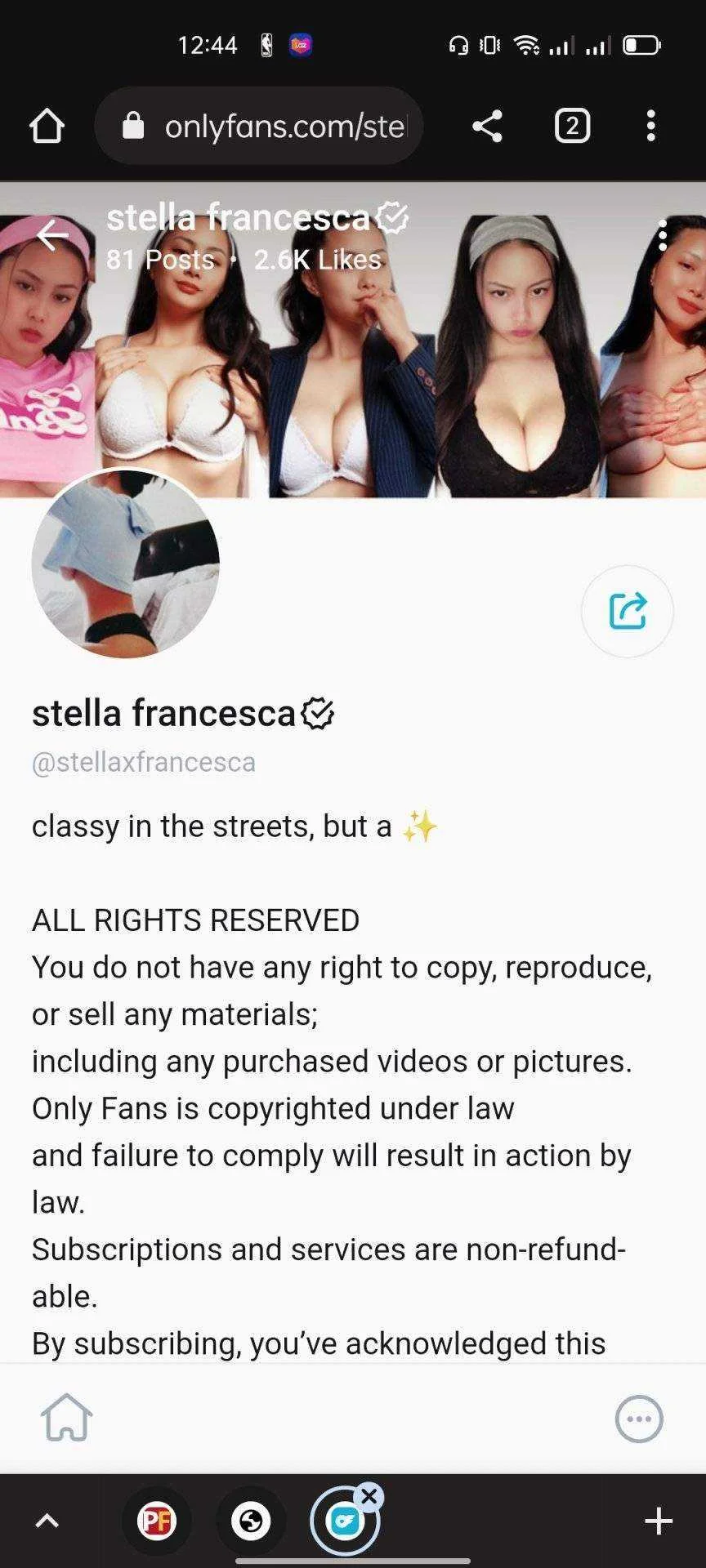706x1568 pixels.
Task: Open the messages chat bubble icon
Action: [638, 1419]
